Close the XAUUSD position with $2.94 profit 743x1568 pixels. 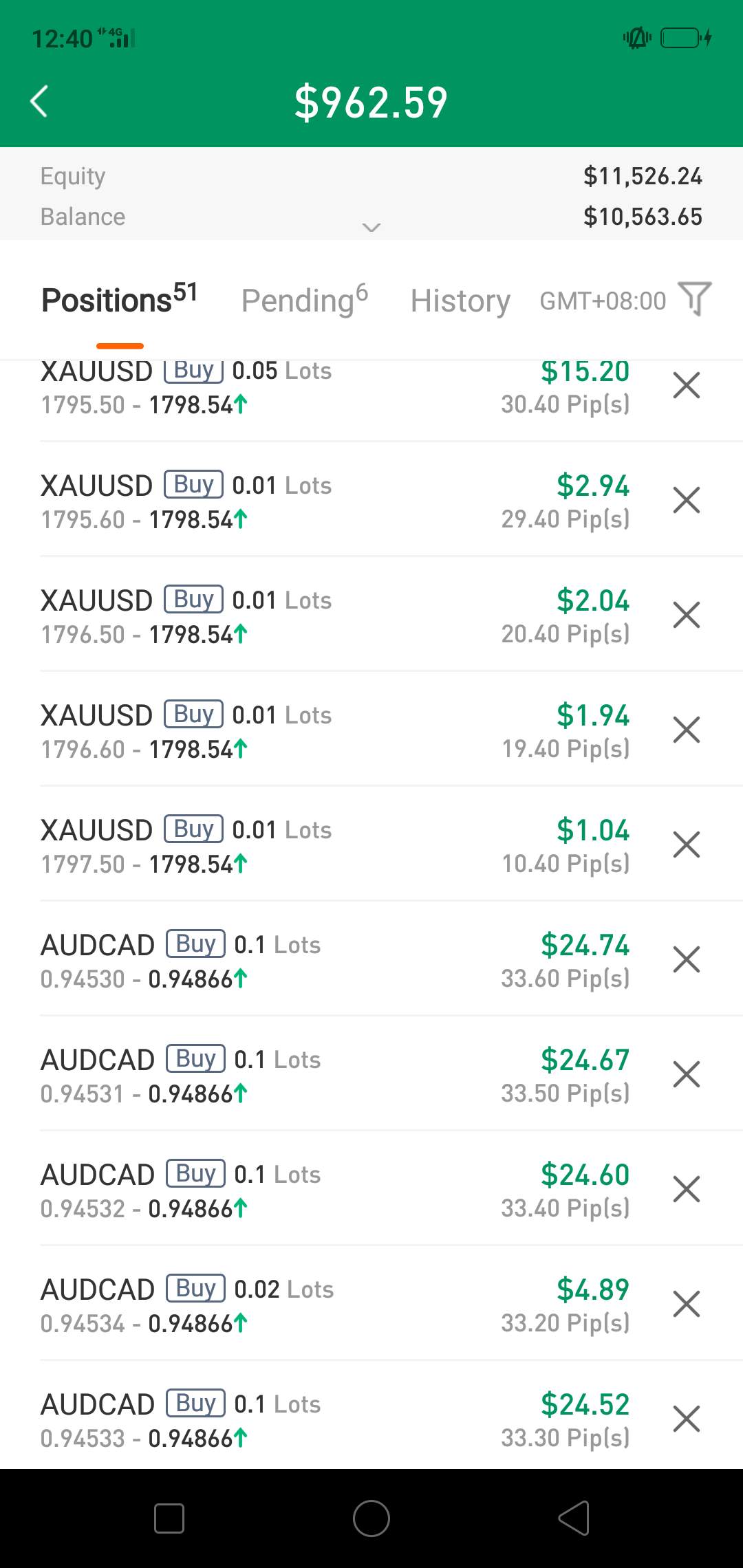687,500
